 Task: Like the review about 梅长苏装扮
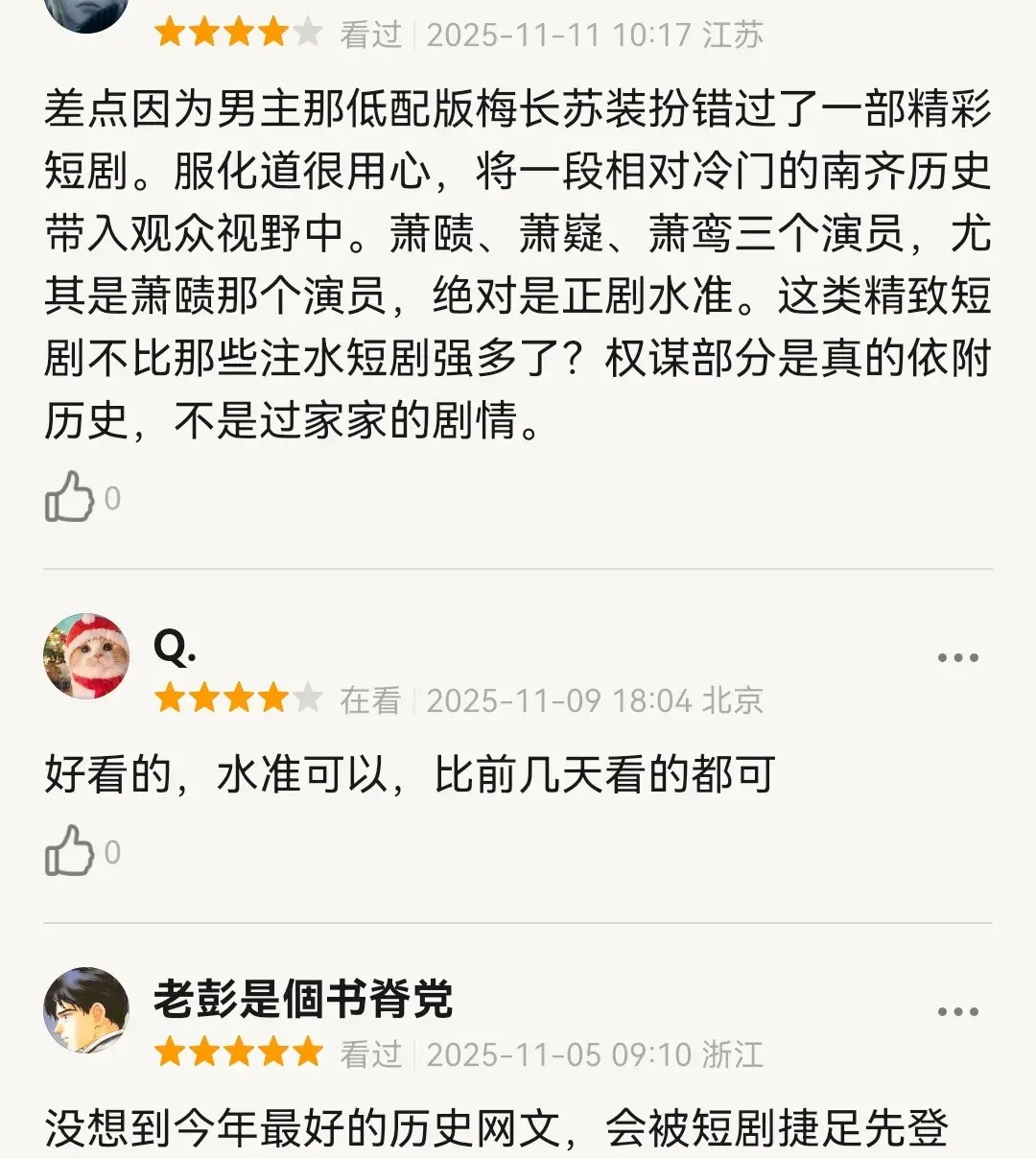pyautogui.click(x=69, y=497)
